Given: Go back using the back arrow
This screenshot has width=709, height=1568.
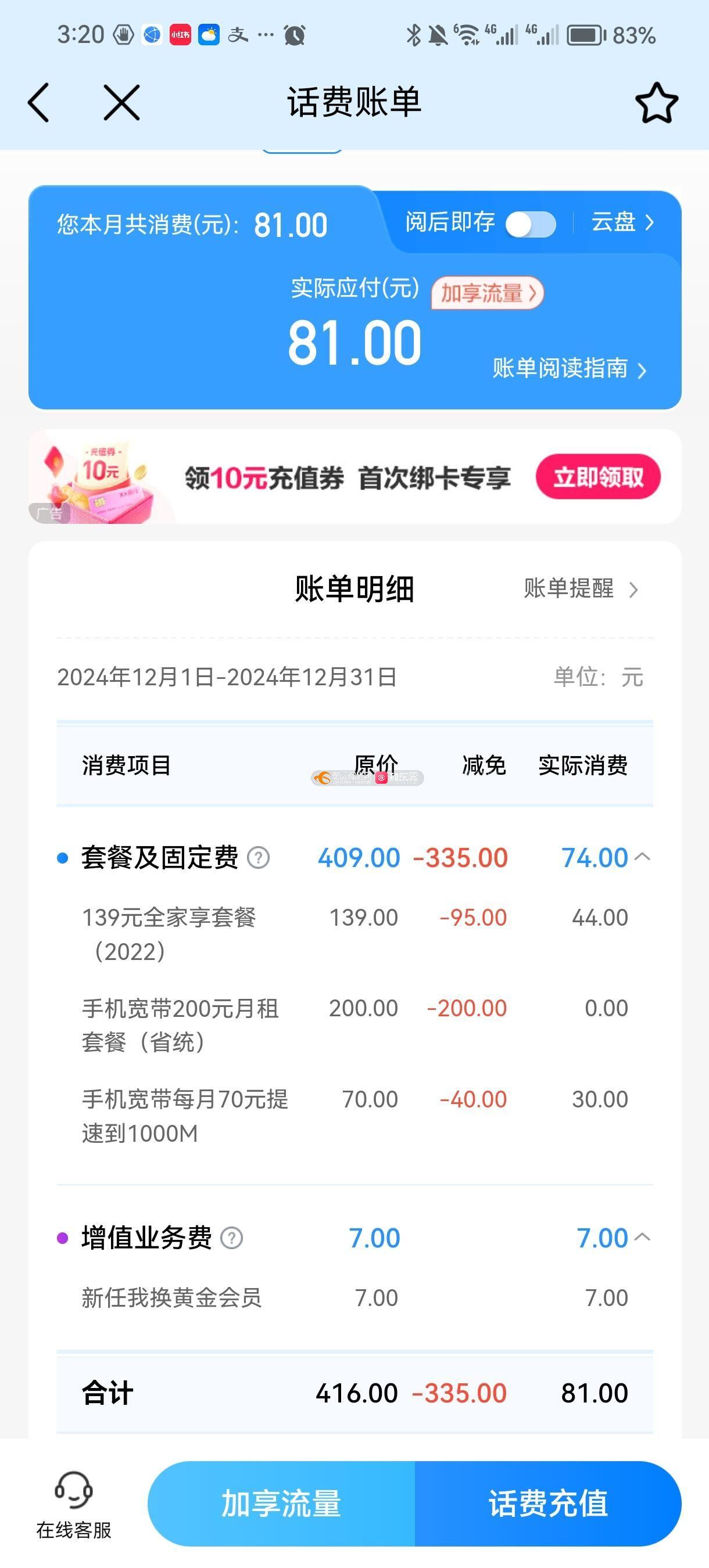Looking at the screenshot, I should pos(38,103).
